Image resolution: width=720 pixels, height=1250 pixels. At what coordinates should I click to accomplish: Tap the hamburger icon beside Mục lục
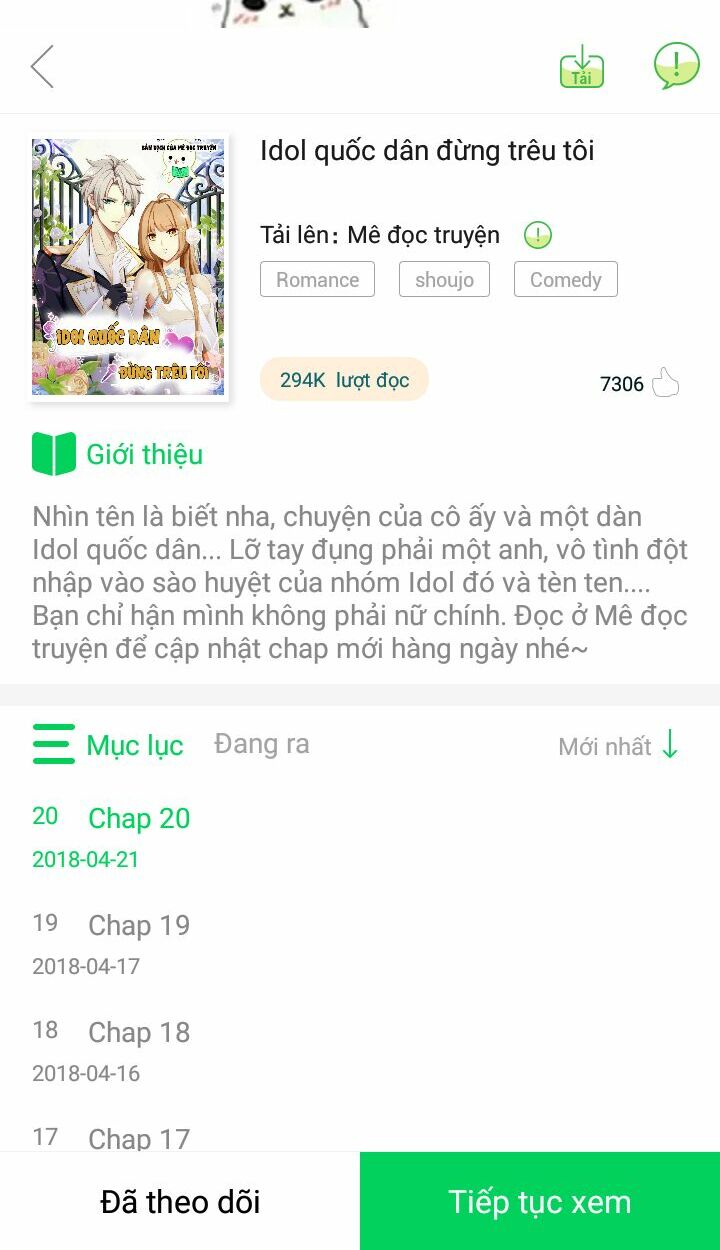click(x=52, y=744)
